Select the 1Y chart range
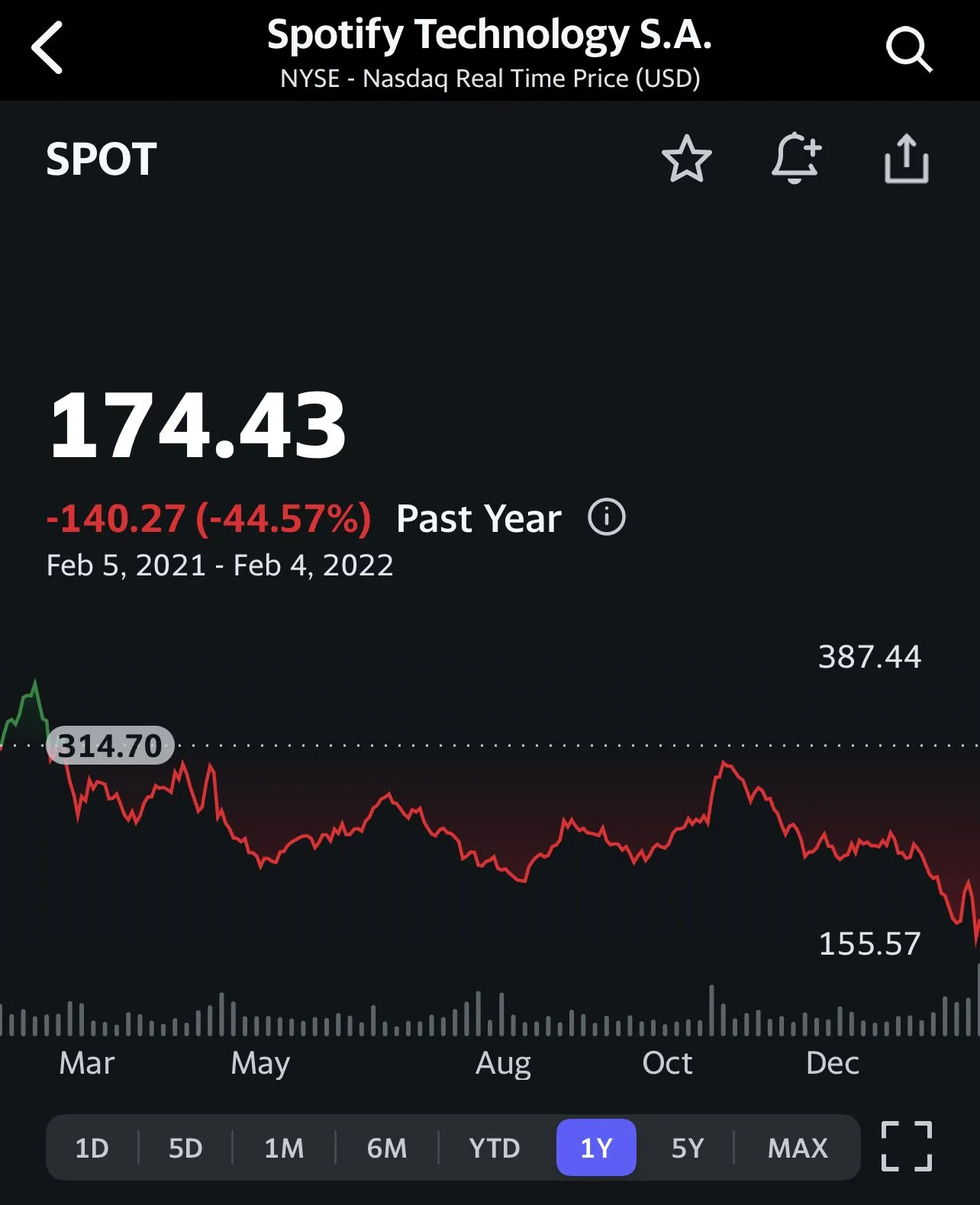 596,1148
